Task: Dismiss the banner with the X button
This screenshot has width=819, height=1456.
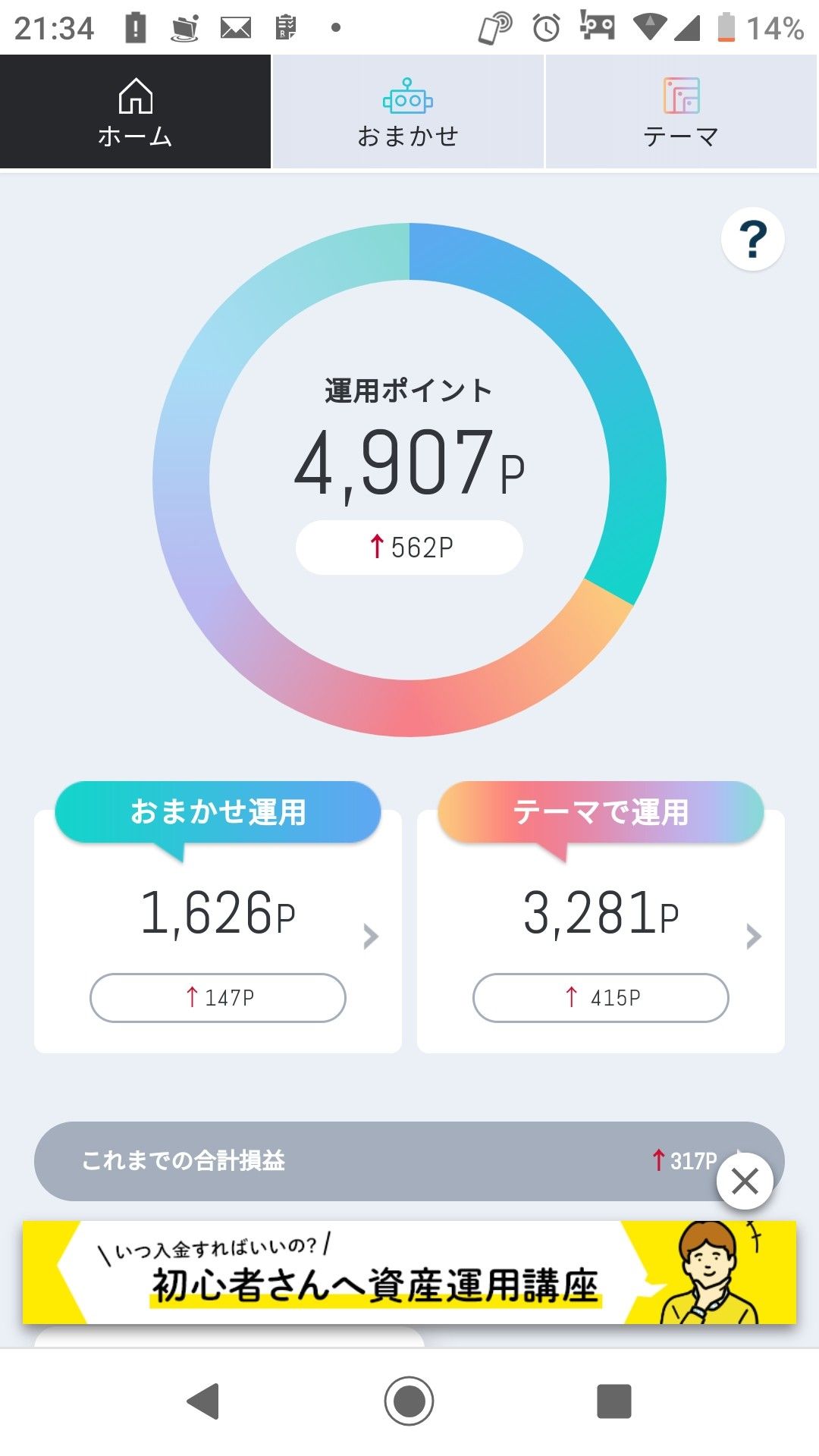Action: click(745, 1181)
